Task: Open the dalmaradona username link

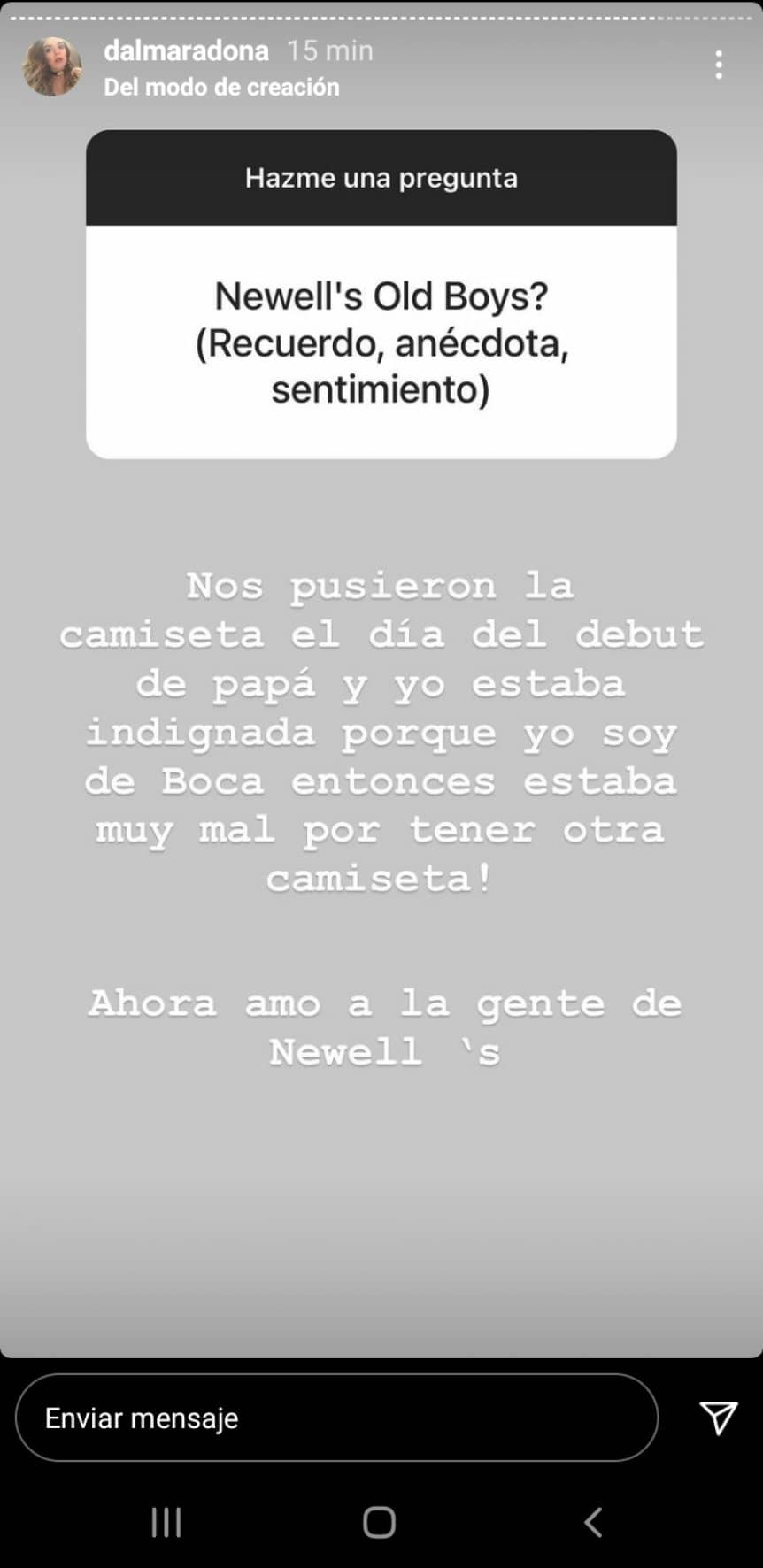Action: click(x=186, y=50)
